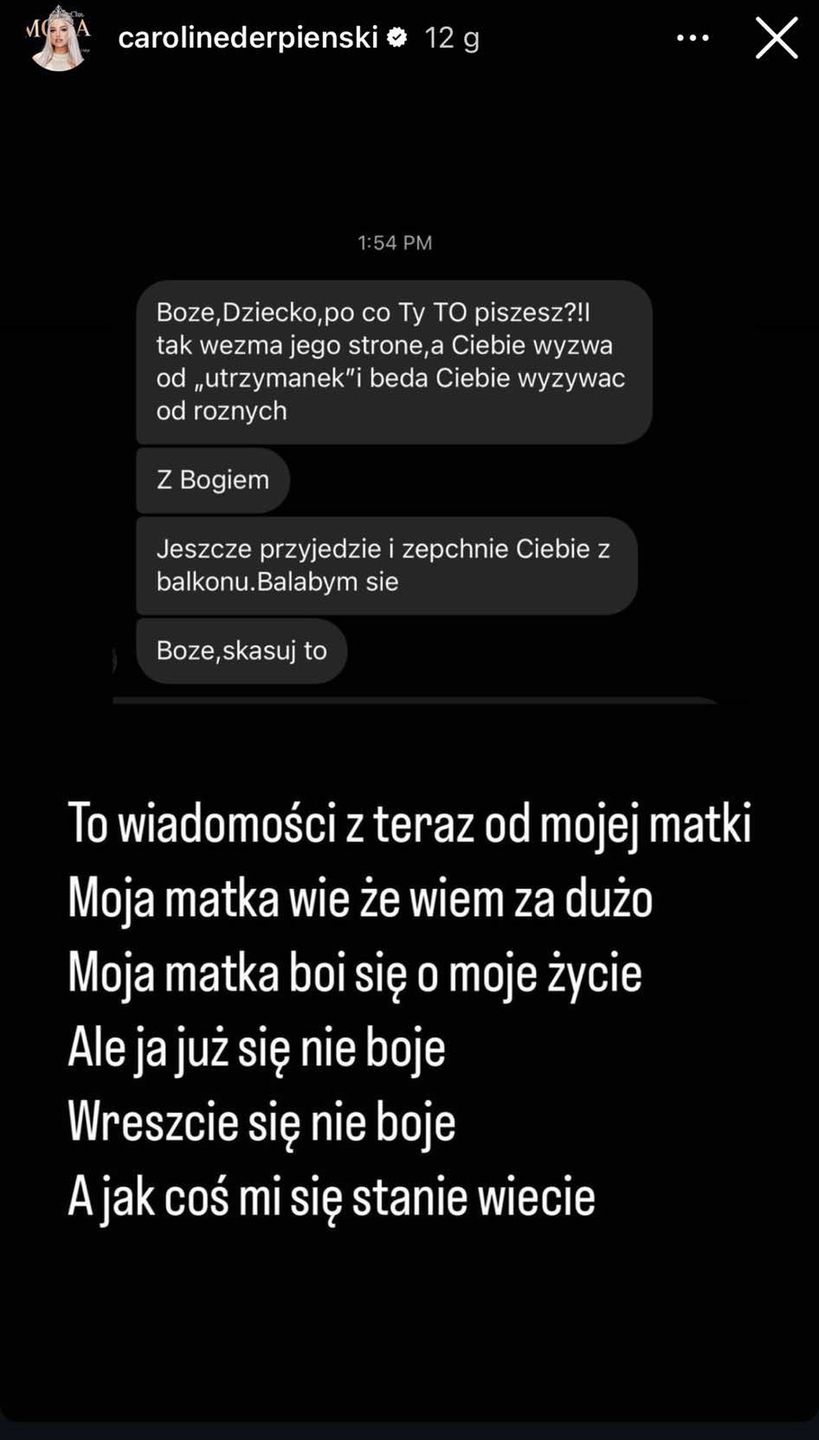The image size is (819, 1440).
Task: Tap the carolinederpienski username
Action: click(248, 38)
